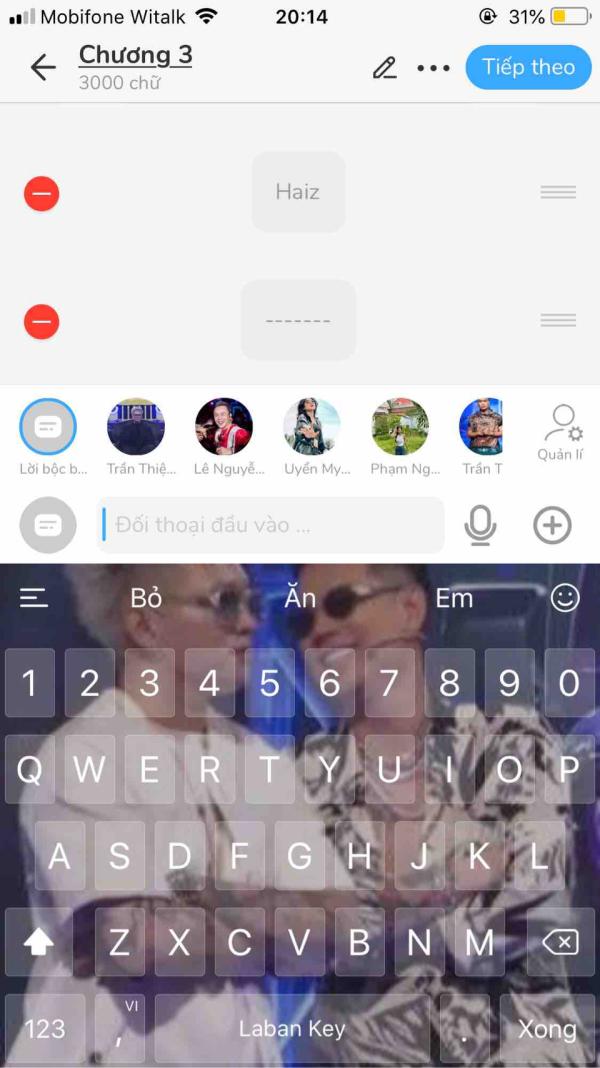Choose character Lê Nguyễ... avatar

tap(224, 426)
